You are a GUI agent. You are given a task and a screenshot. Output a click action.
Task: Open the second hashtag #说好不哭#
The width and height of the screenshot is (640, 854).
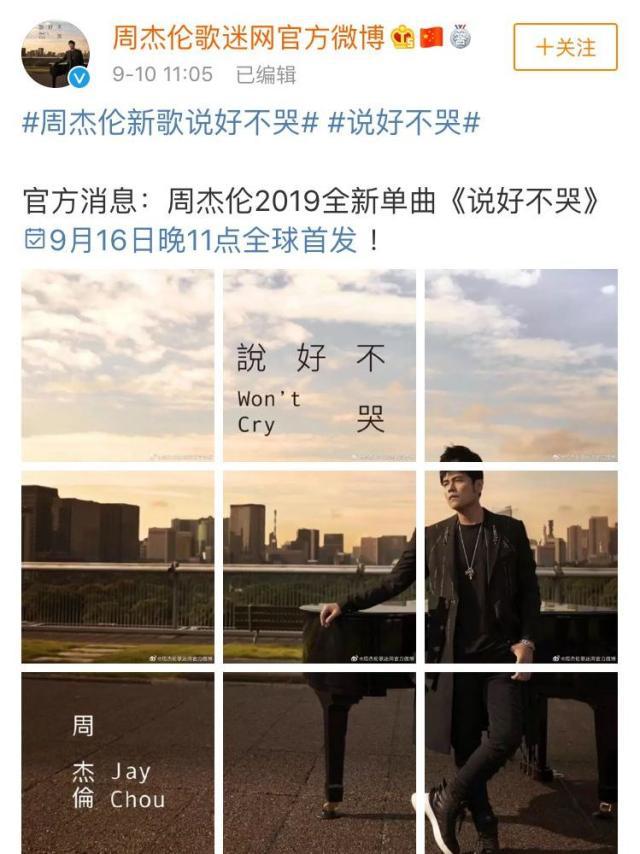tap(405, 124)
